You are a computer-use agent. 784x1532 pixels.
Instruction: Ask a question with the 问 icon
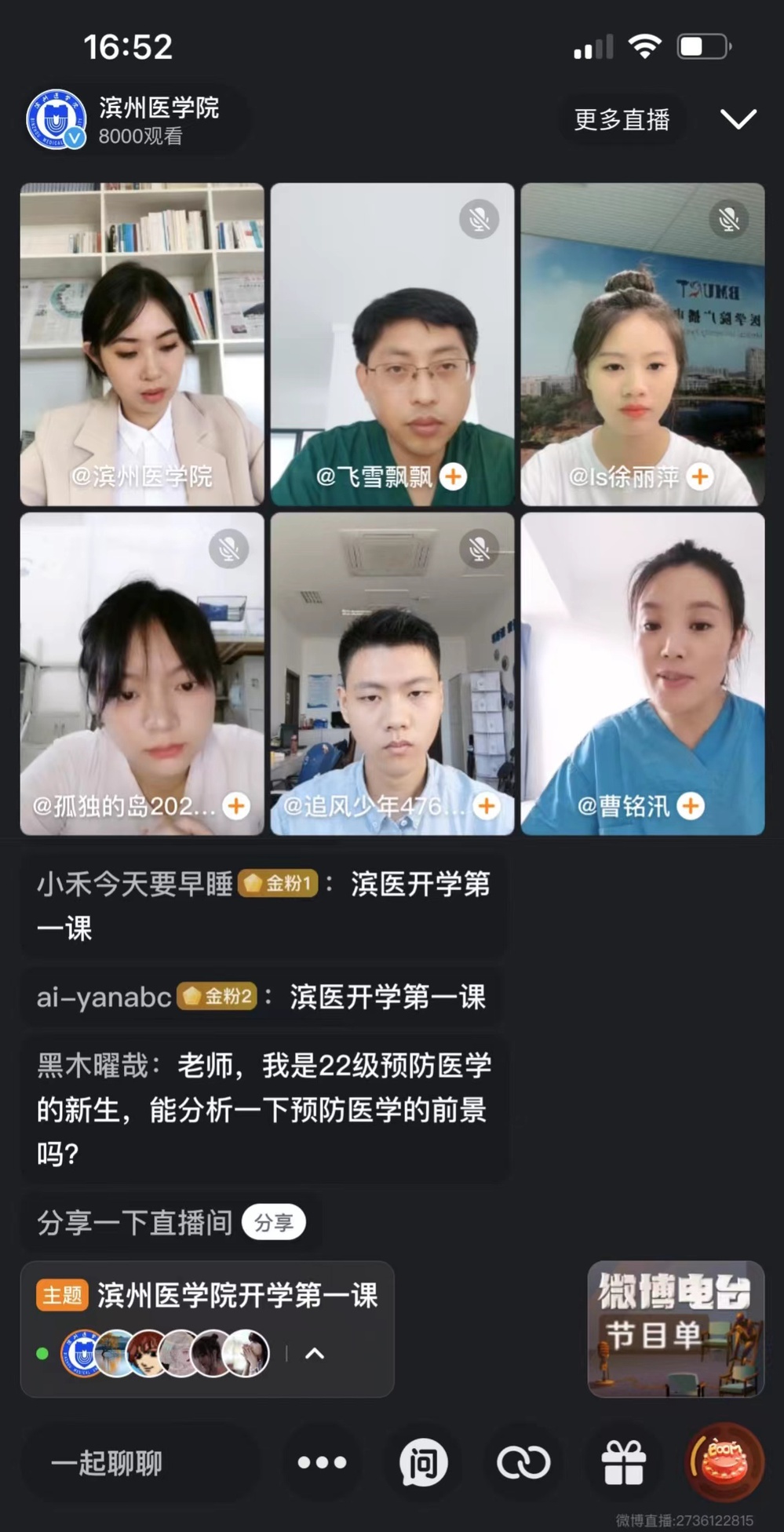click(423, 1463)
